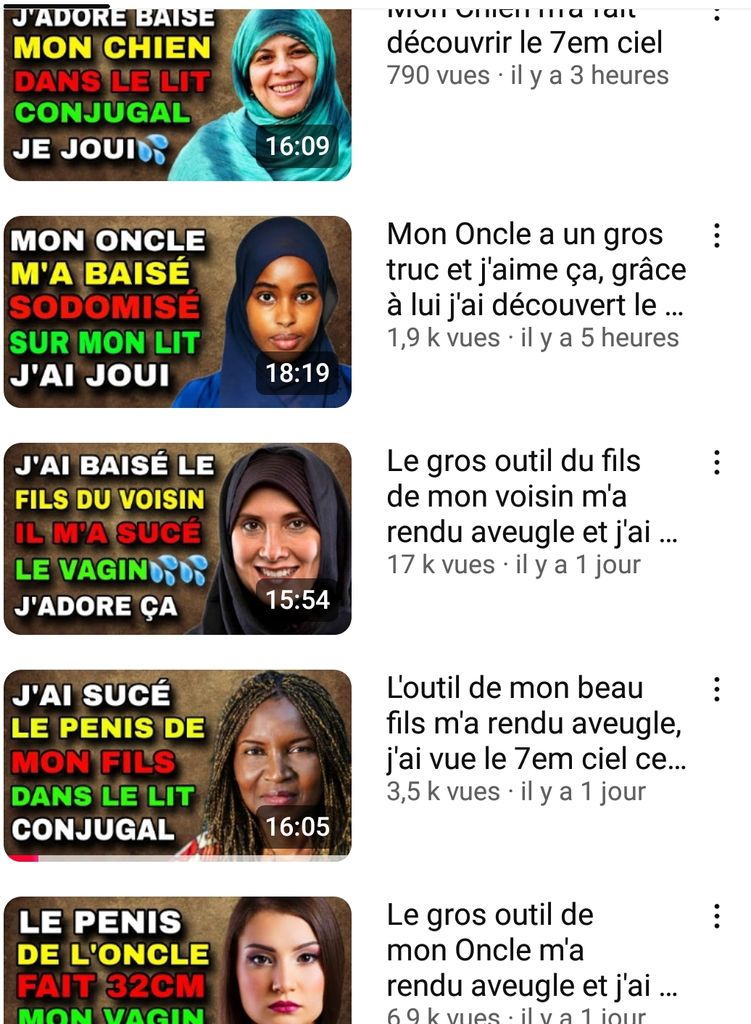The height and width of the screenshot is (1024, 751).
Task: Open options menu for the 1,9 k vues video
Action: click(x=716, y=236)
